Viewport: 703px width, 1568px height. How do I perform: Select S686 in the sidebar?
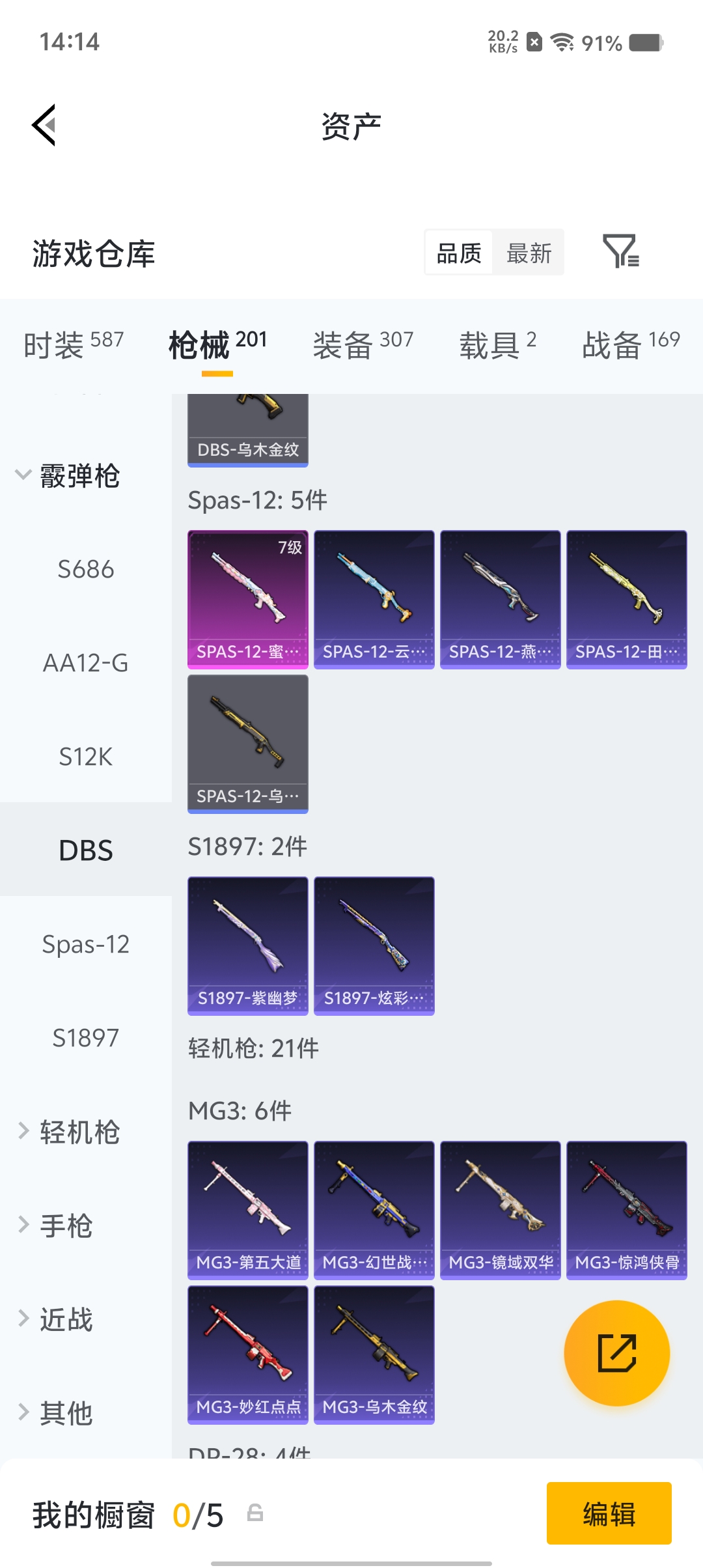click(86, 570)
